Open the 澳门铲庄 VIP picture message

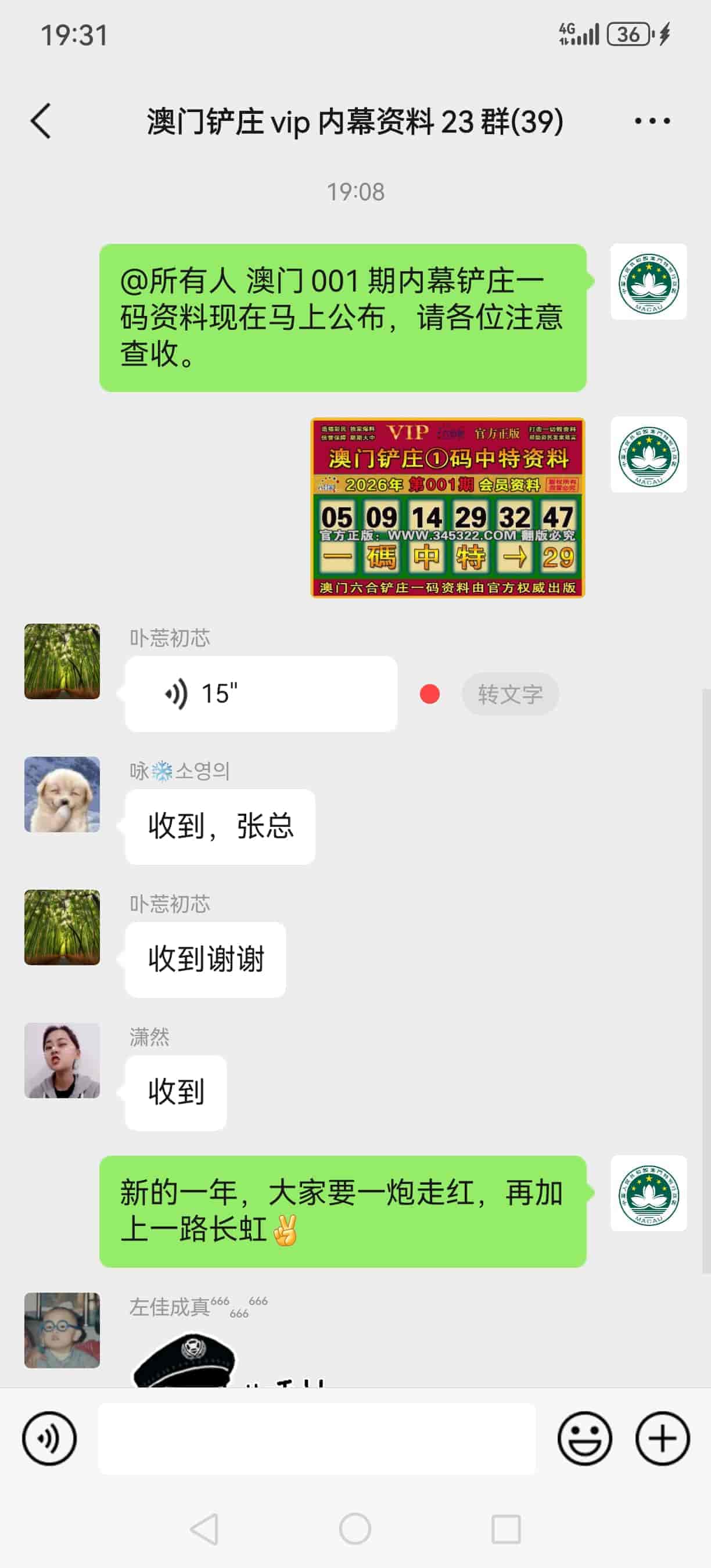[447, 507]
